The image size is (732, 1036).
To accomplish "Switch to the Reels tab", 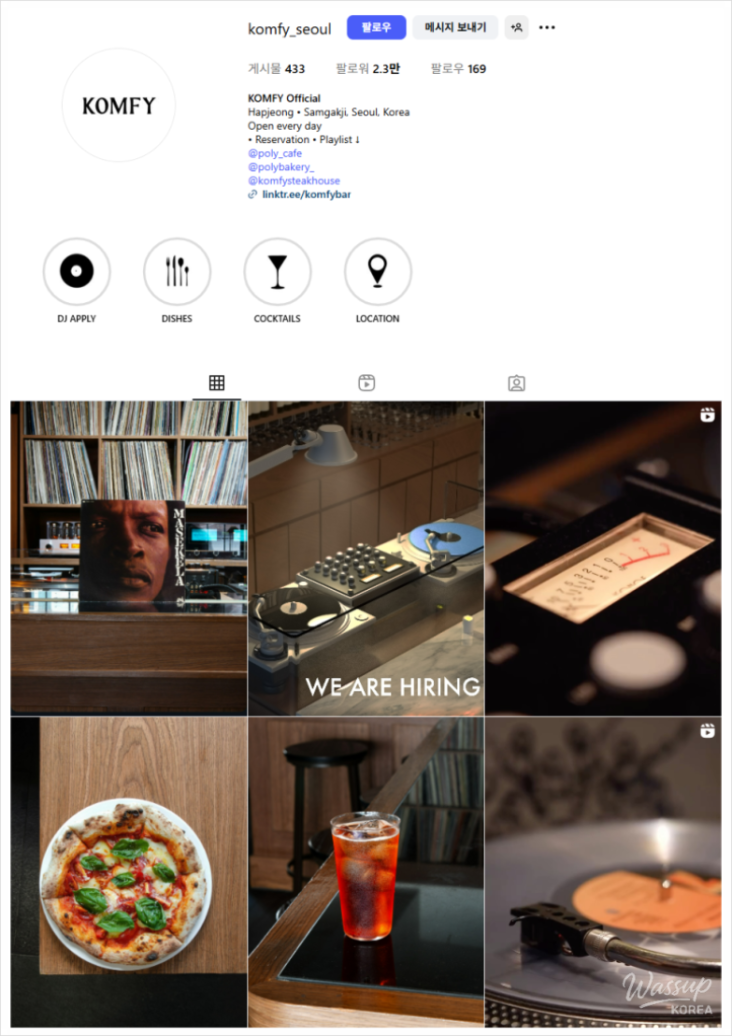I will pos(367,383).
